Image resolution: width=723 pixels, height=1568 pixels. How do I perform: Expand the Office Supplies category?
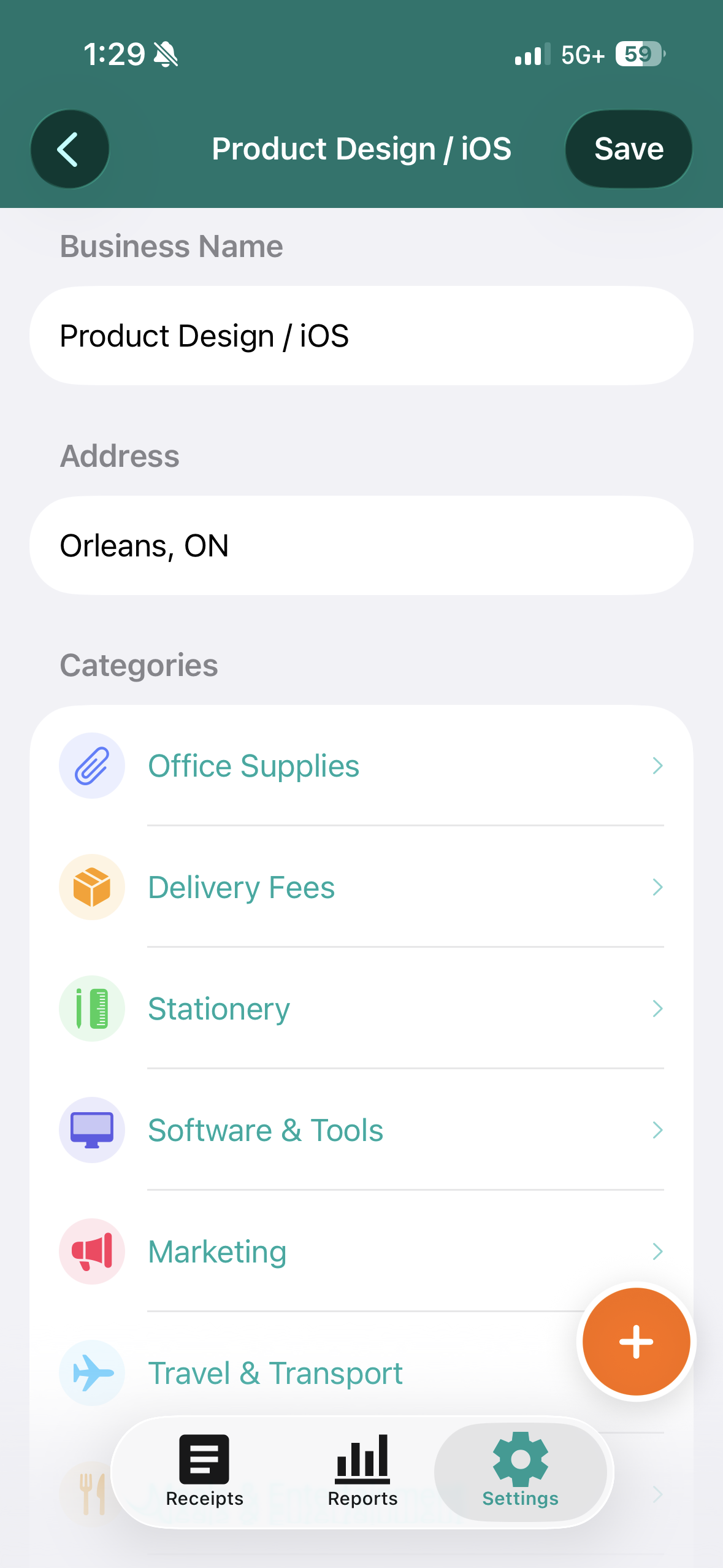(x=658, y=766)
